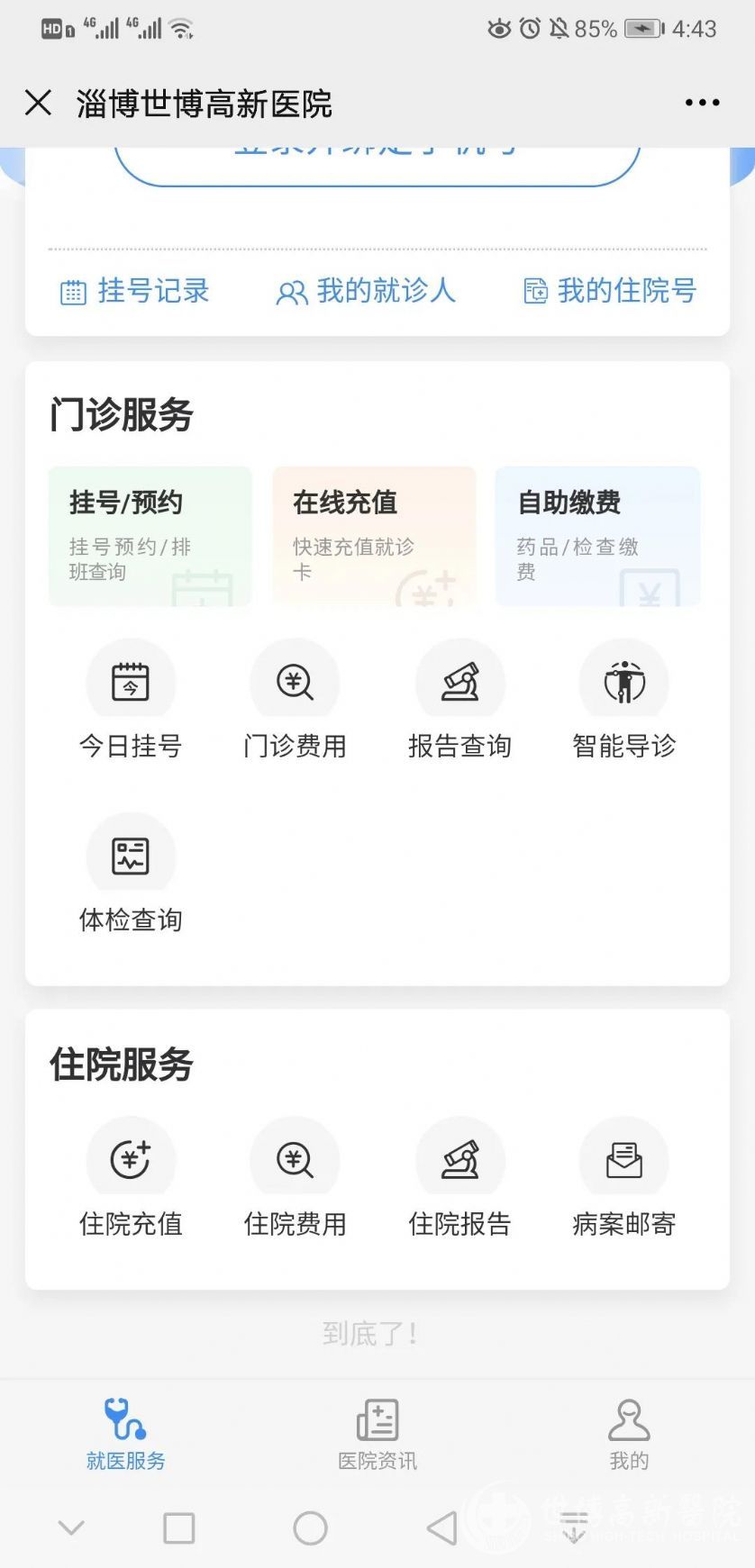Image resolution: width=755 pixels, height=1568 pixels.
Task: Switch to the 医院资讯 tab
Action: 377,1435
